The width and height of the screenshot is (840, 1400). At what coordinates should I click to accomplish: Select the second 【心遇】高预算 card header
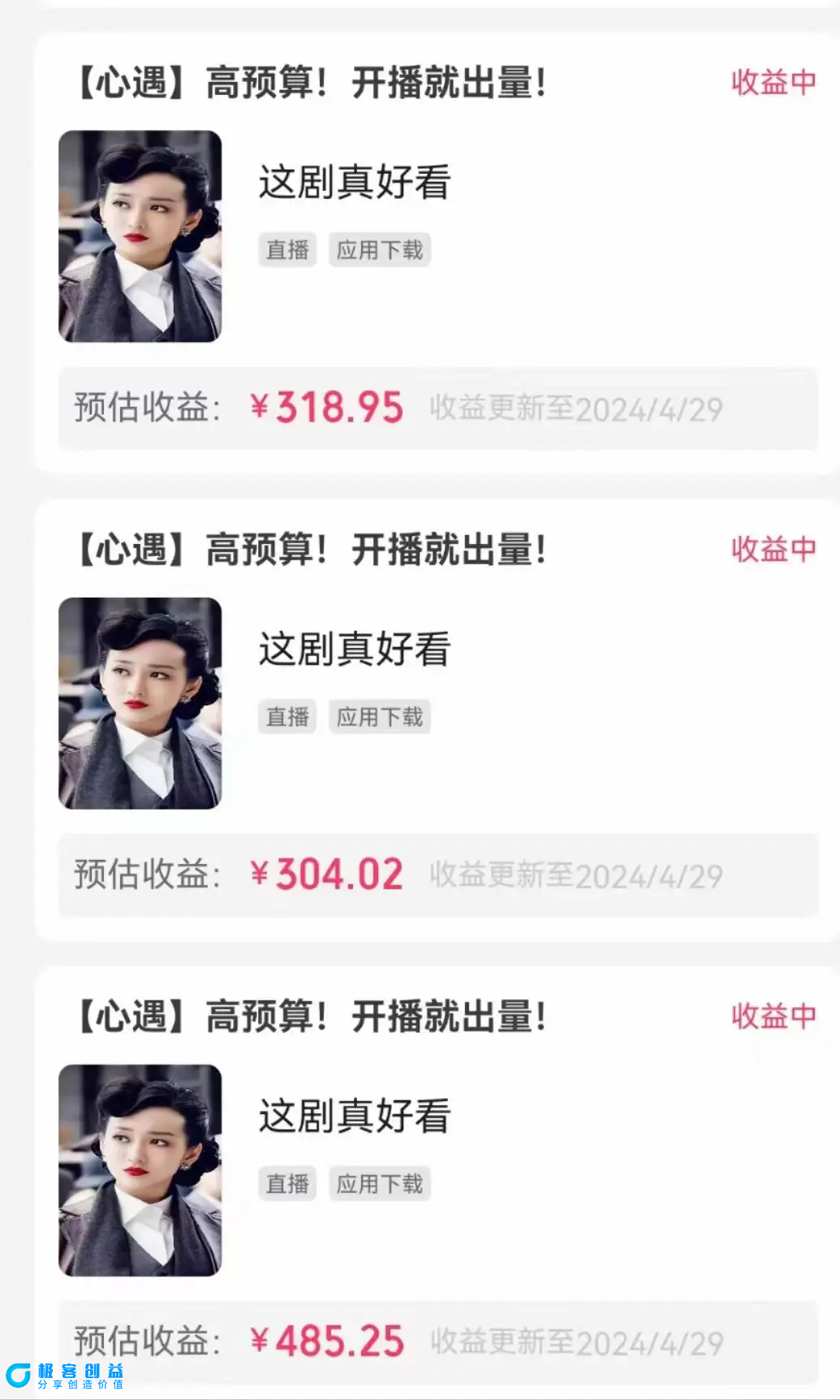310,551
